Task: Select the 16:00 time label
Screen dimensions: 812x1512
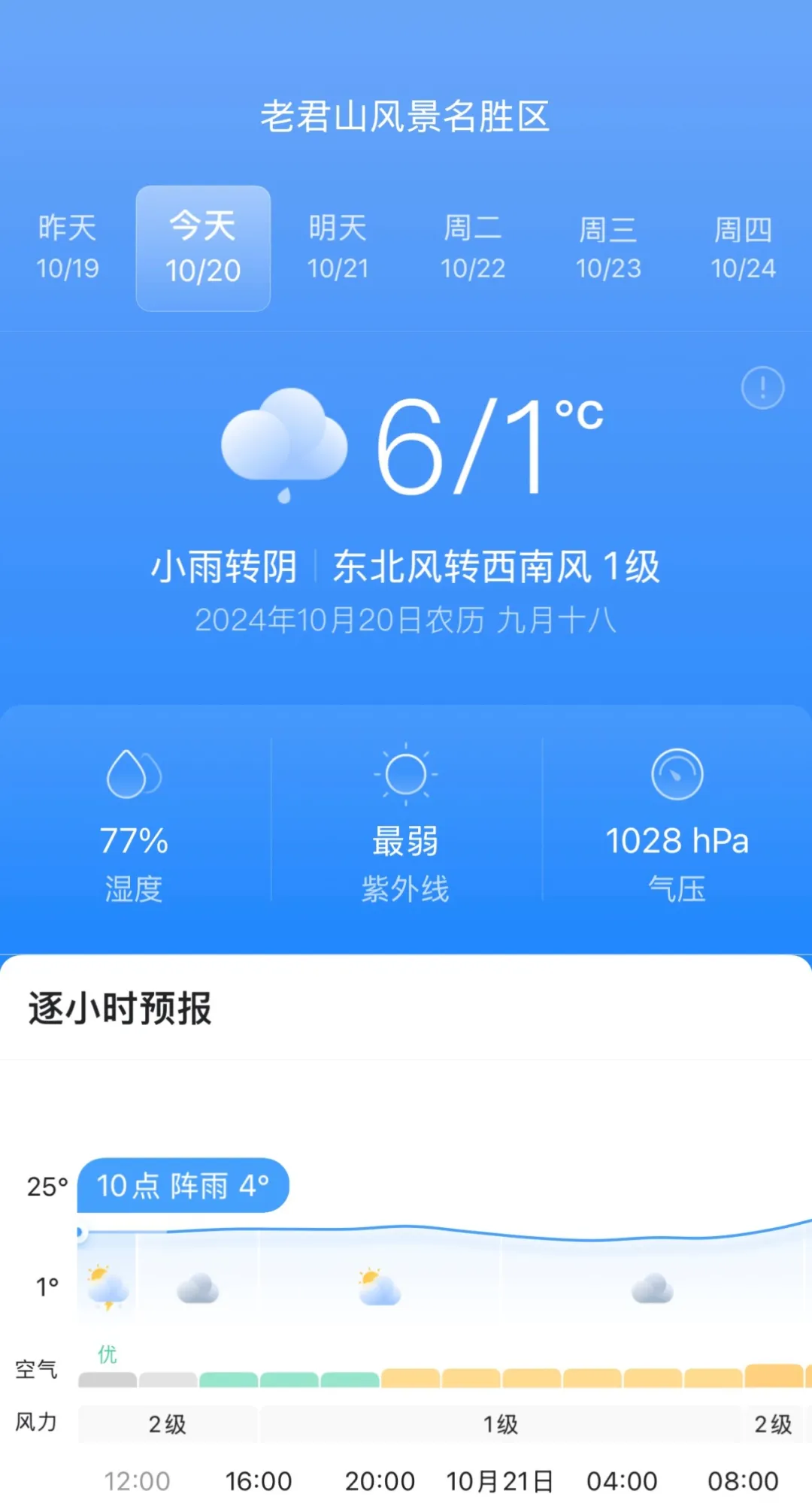Action: tap(259, 1480)
